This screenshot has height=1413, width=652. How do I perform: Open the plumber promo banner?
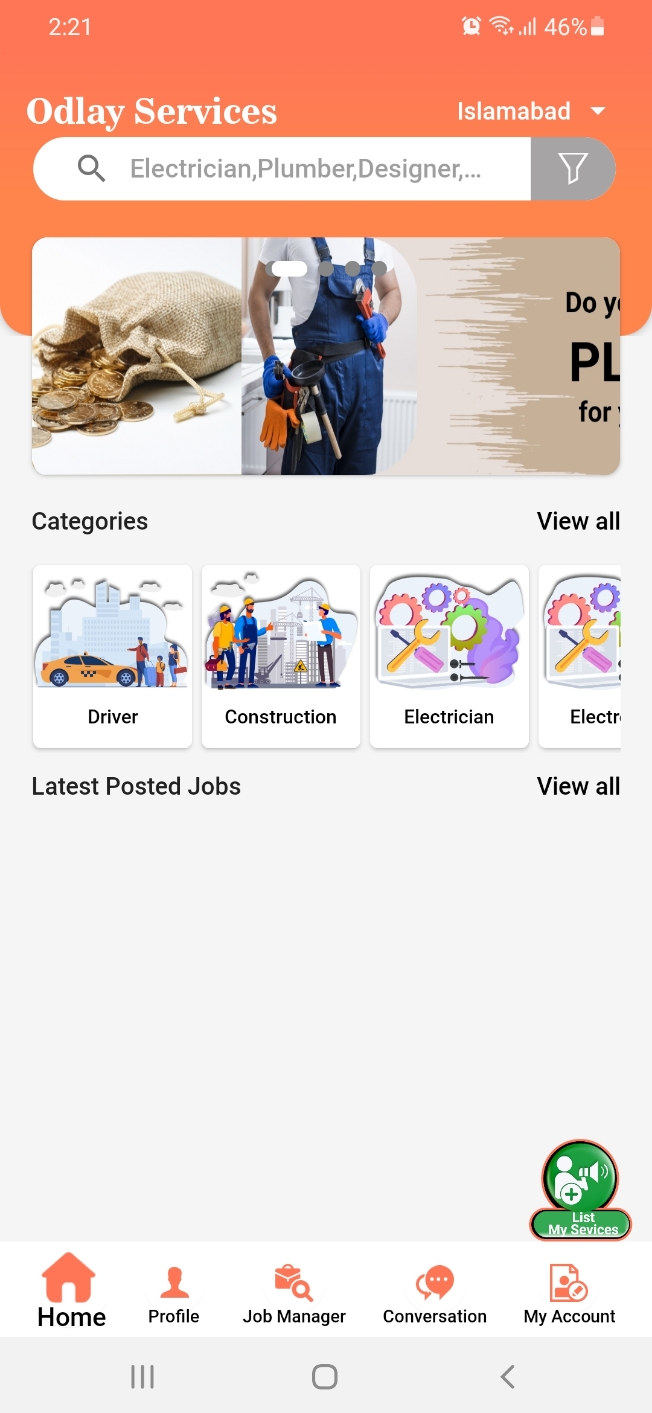(x=326, y=355)
